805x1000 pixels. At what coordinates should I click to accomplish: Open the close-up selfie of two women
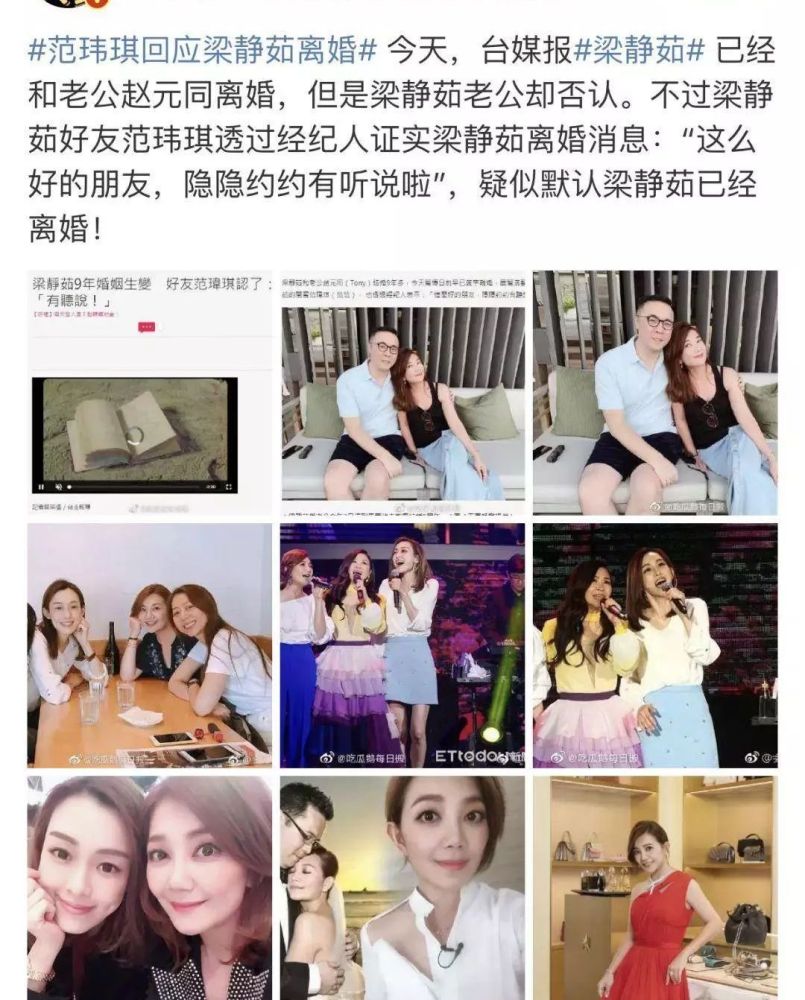[x=150, y=888]
